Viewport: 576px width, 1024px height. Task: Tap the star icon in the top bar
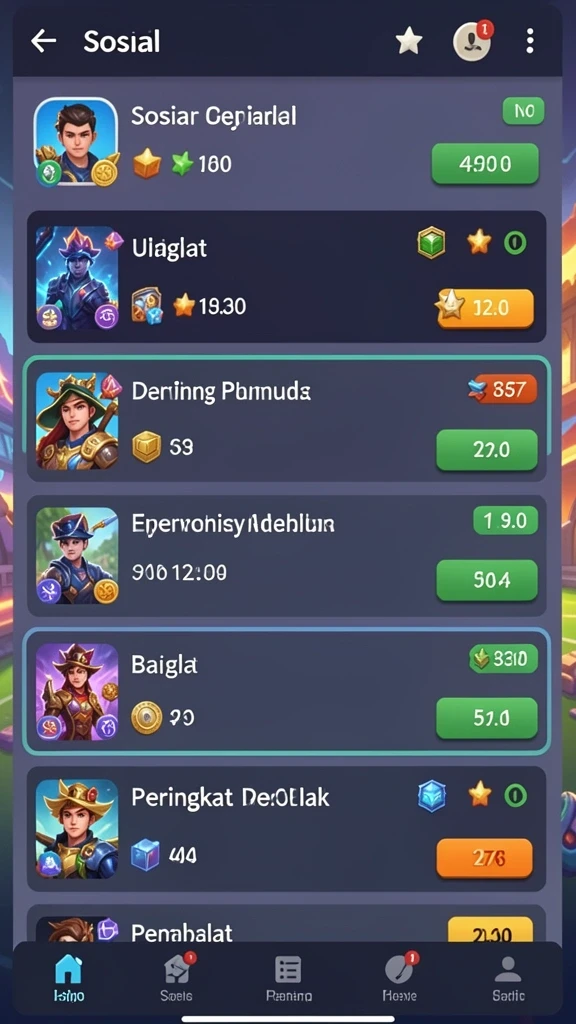[409, 42]
